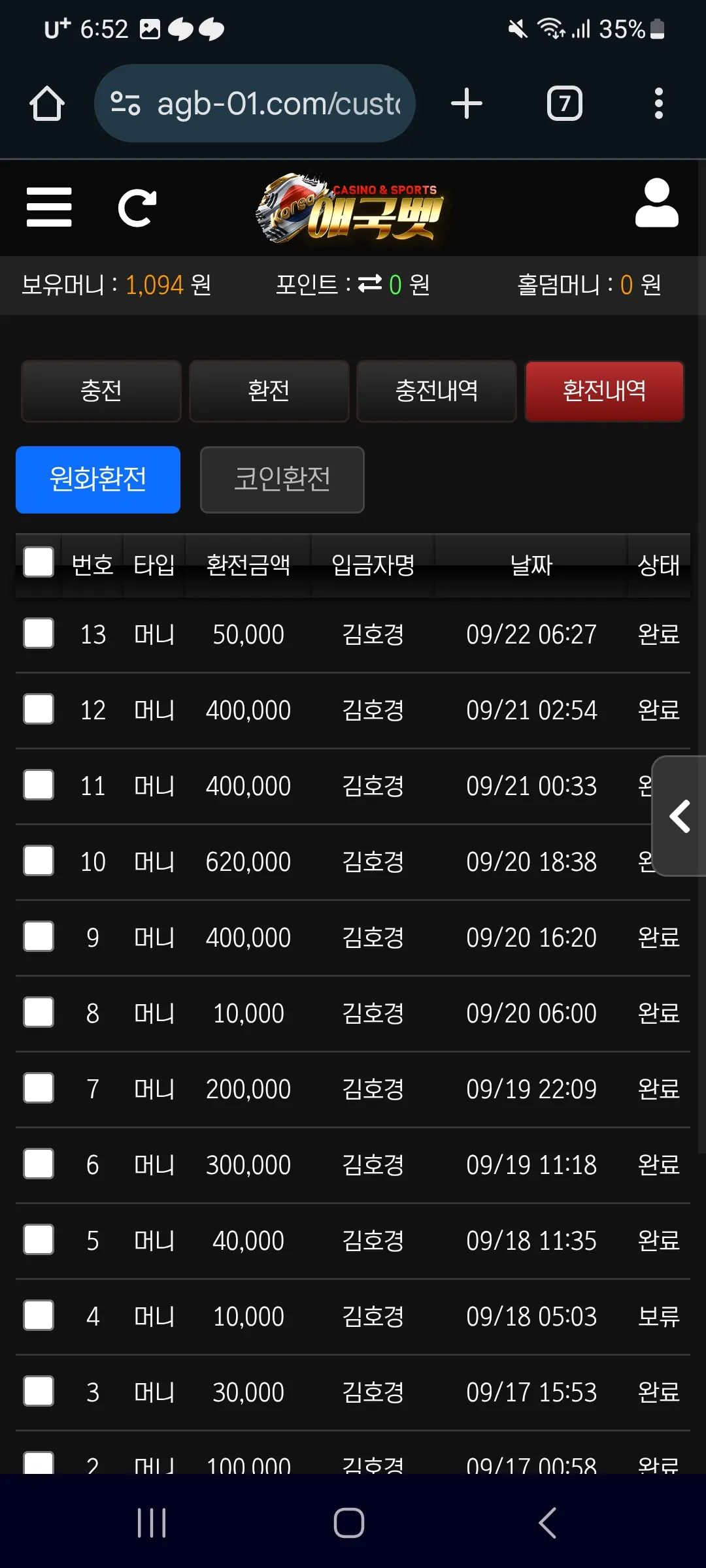
Task: Switch to the 충전 tab
Action: [x=101, y=391]
